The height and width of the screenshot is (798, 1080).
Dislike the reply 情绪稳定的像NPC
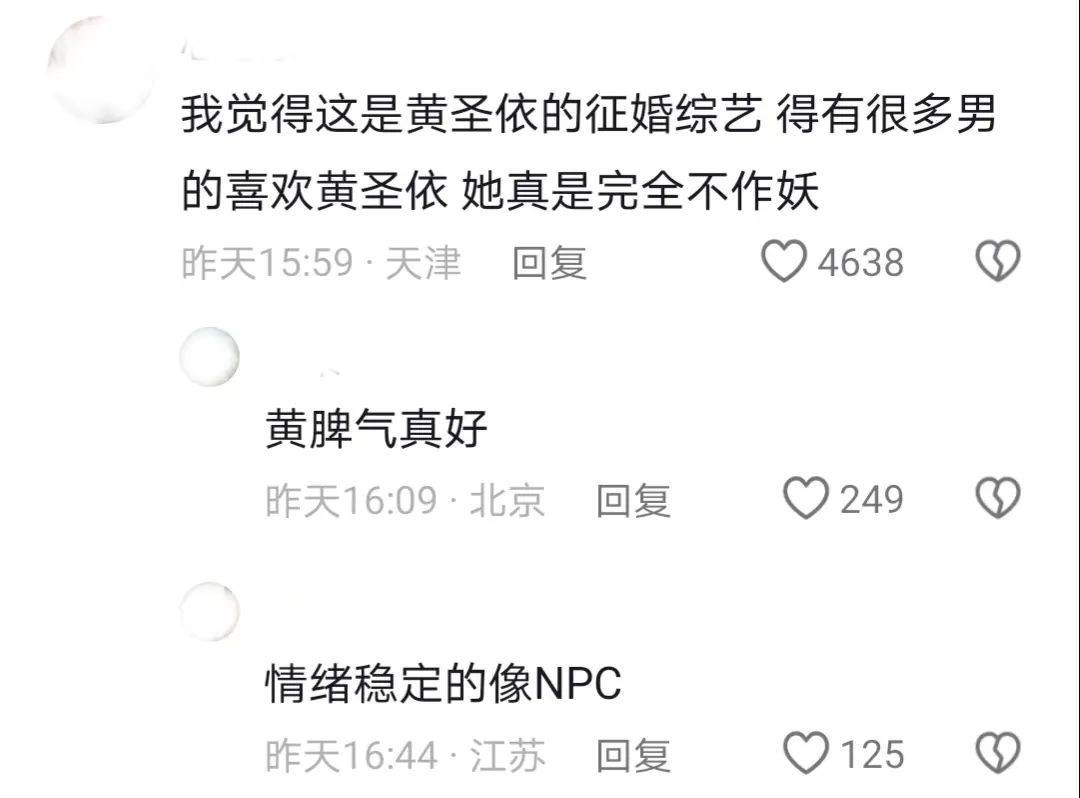pyautogui.click(x=997, y=754)
